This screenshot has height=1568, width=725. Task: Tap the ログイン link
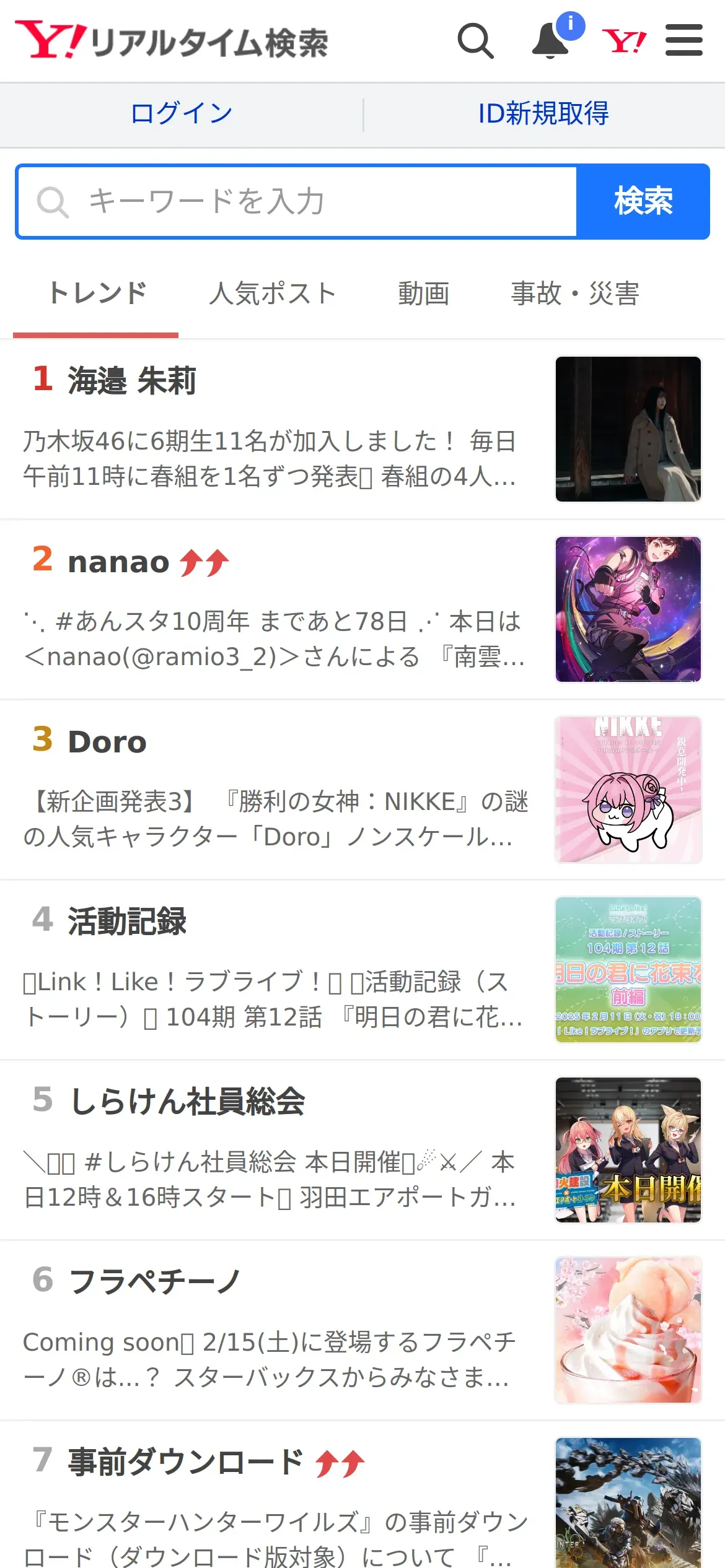181,114
